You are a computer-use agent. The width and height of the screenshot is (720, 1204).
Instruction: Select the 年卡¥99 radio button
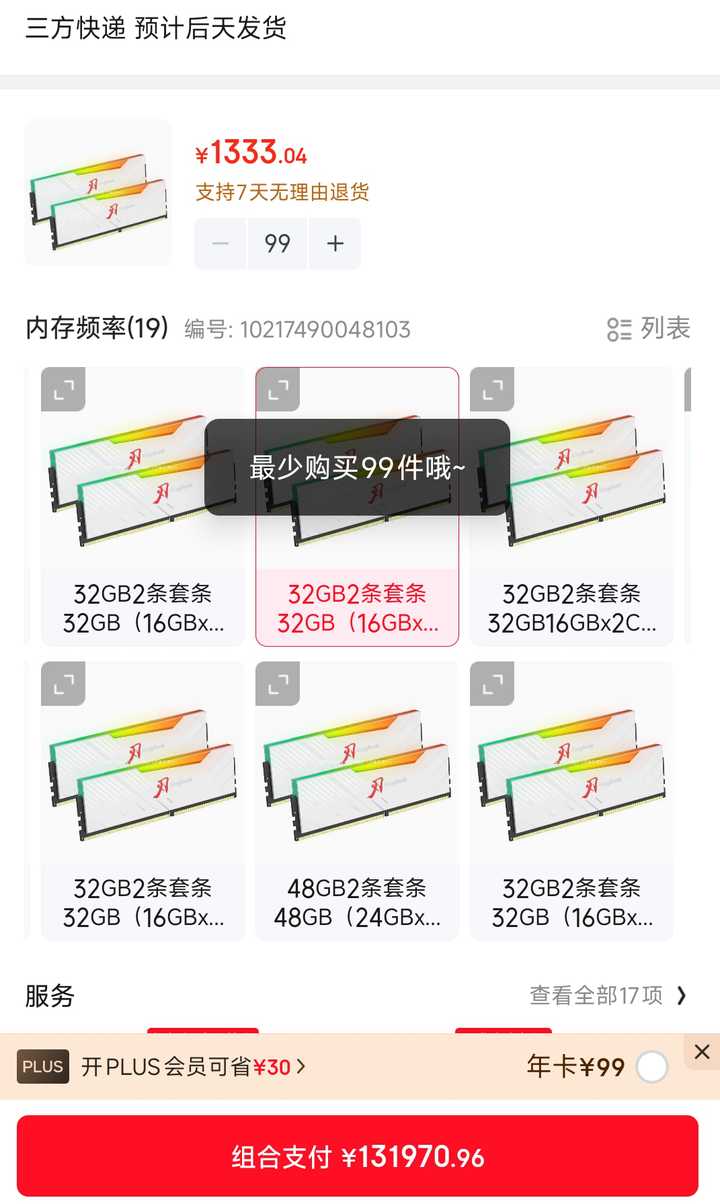652,1067
